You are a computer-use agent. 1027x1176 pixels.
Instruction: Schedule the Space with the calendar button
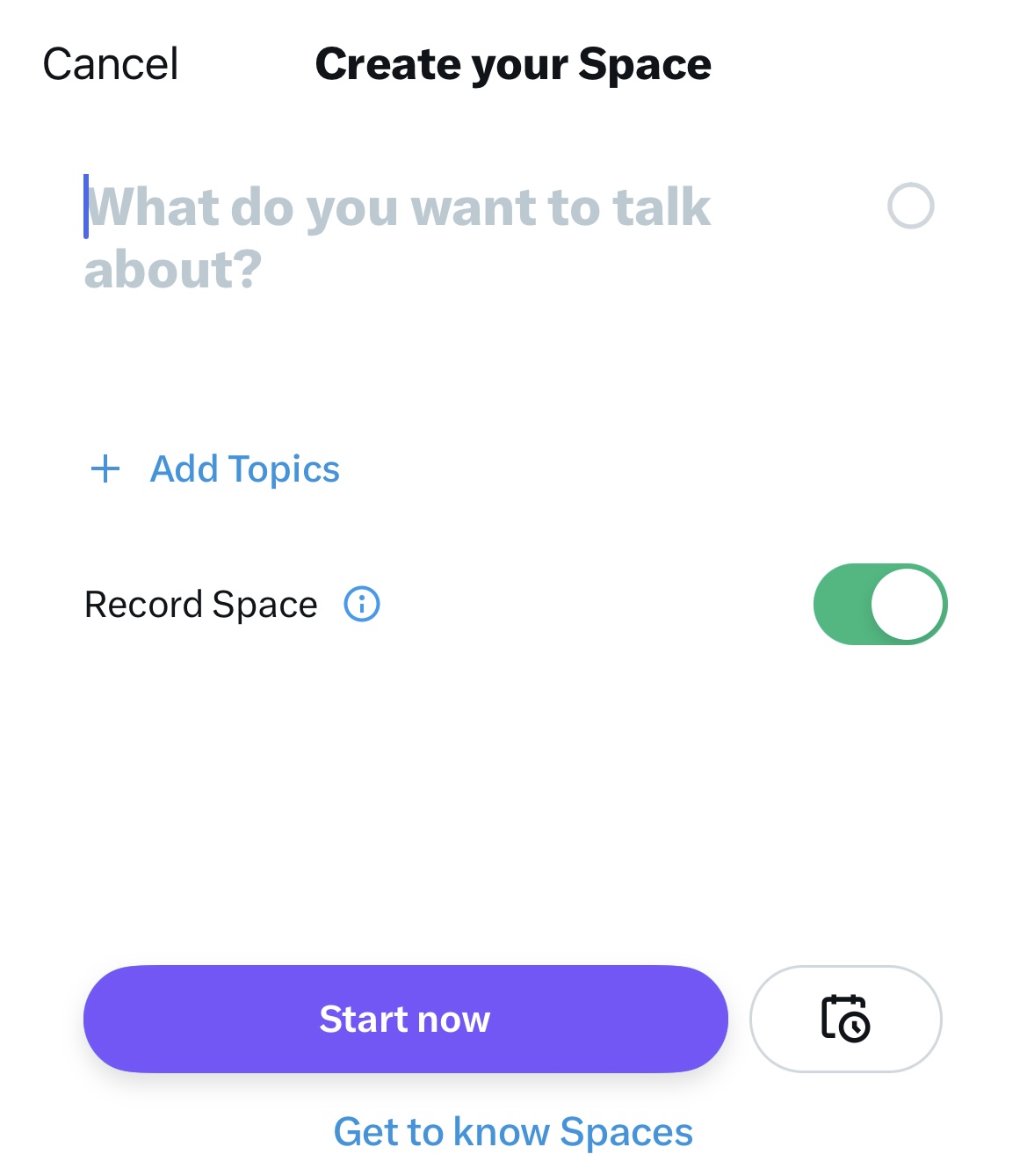coord(845,1019)
